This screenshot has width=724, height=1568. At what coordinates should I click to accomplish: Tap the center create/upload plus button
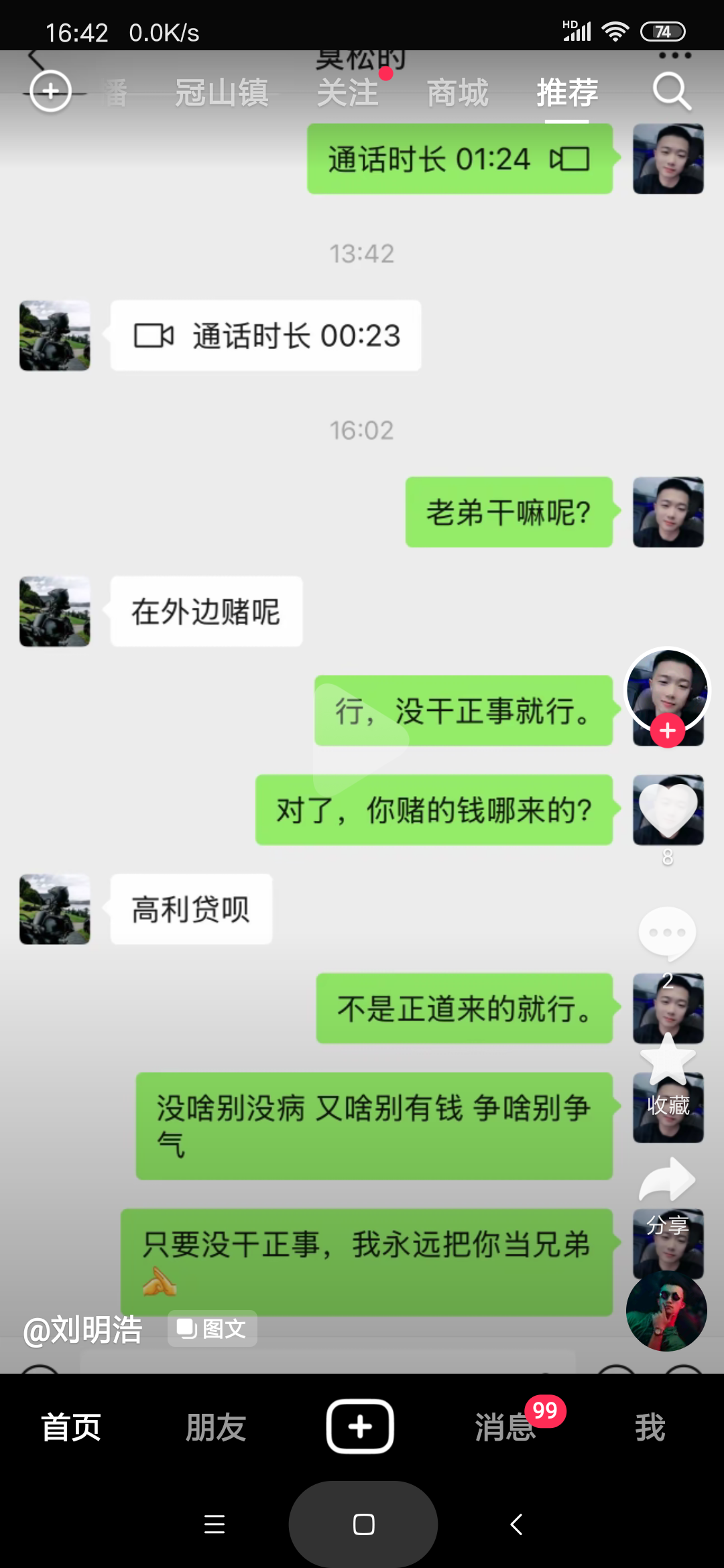pos(361,1426)
